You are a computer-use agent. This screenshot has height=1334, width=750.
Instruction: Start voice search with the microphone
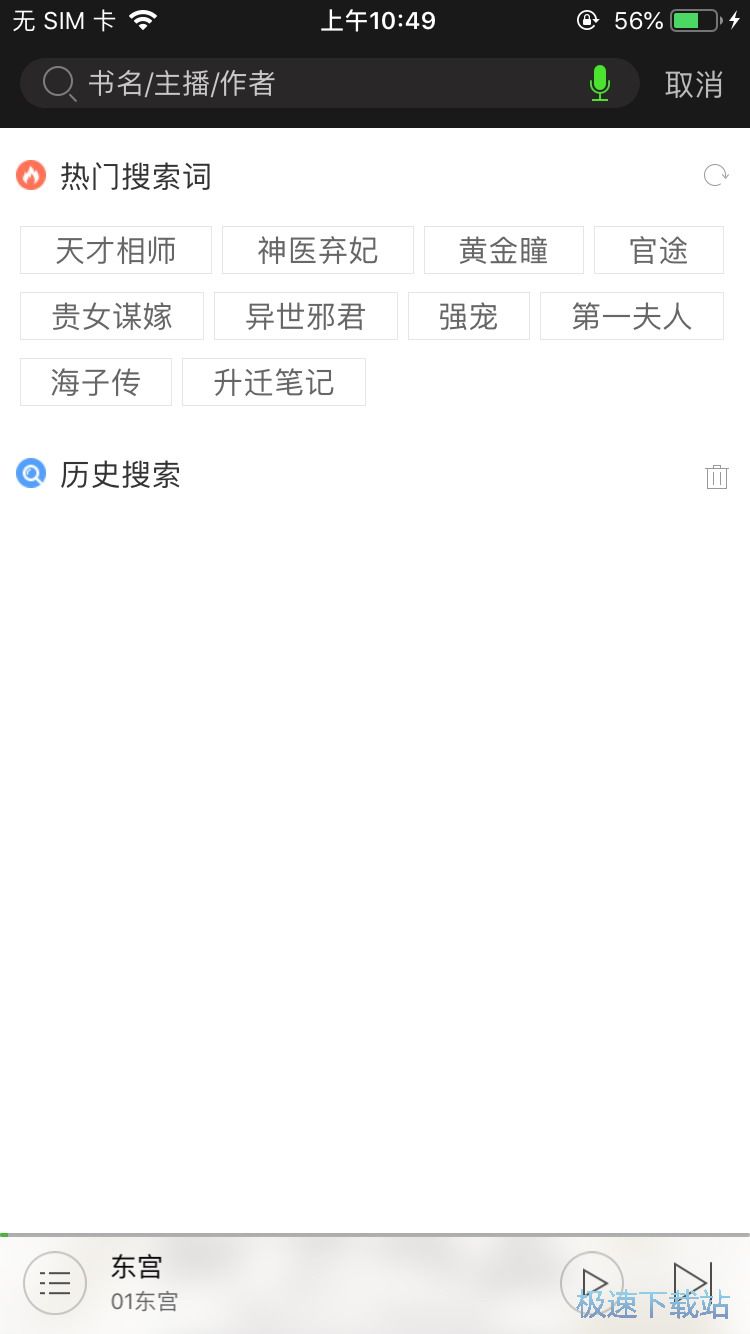(600, 84)
